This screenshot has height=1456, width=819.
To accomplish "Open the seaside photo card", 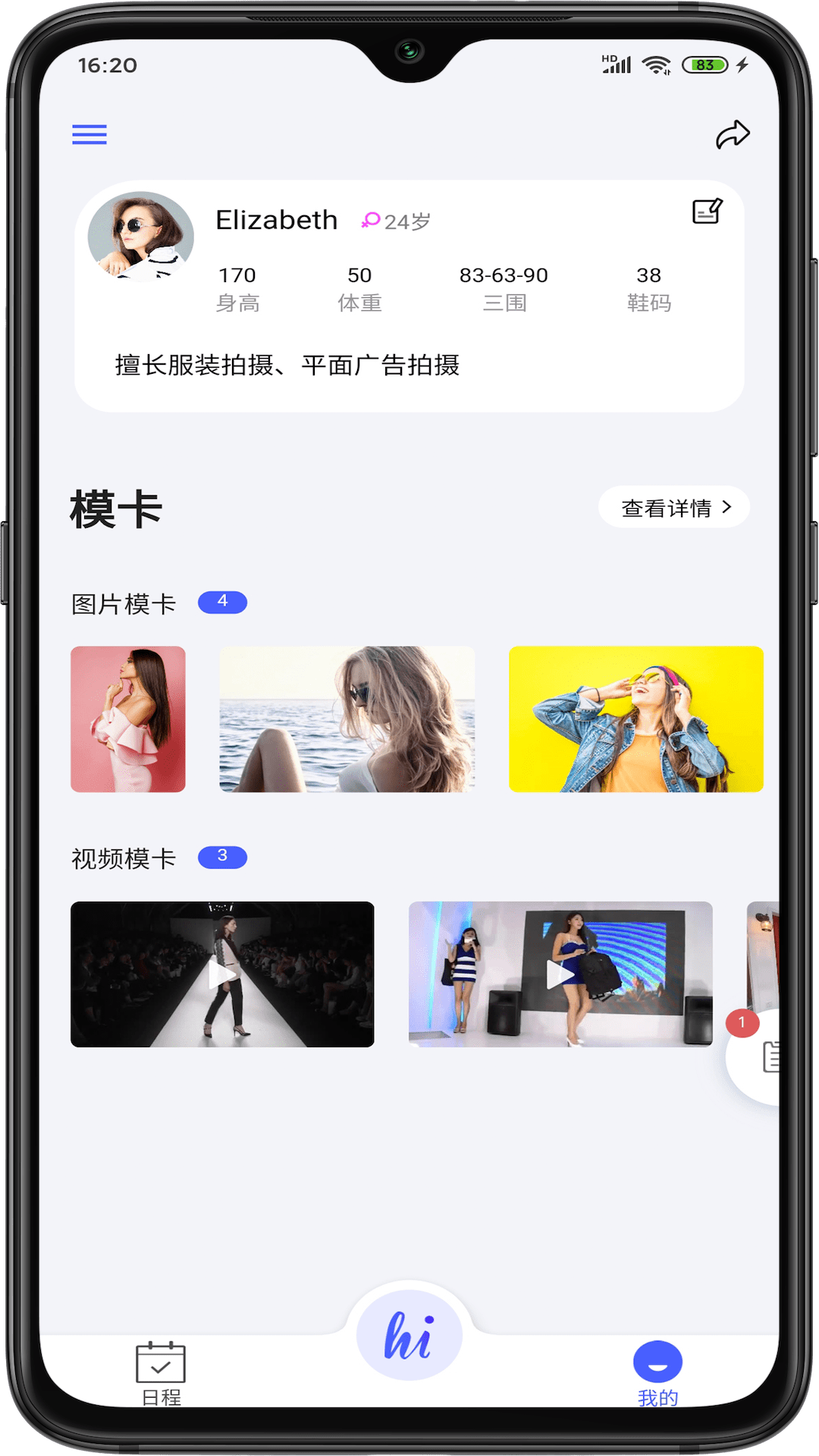I will click(x=347, y=719).
